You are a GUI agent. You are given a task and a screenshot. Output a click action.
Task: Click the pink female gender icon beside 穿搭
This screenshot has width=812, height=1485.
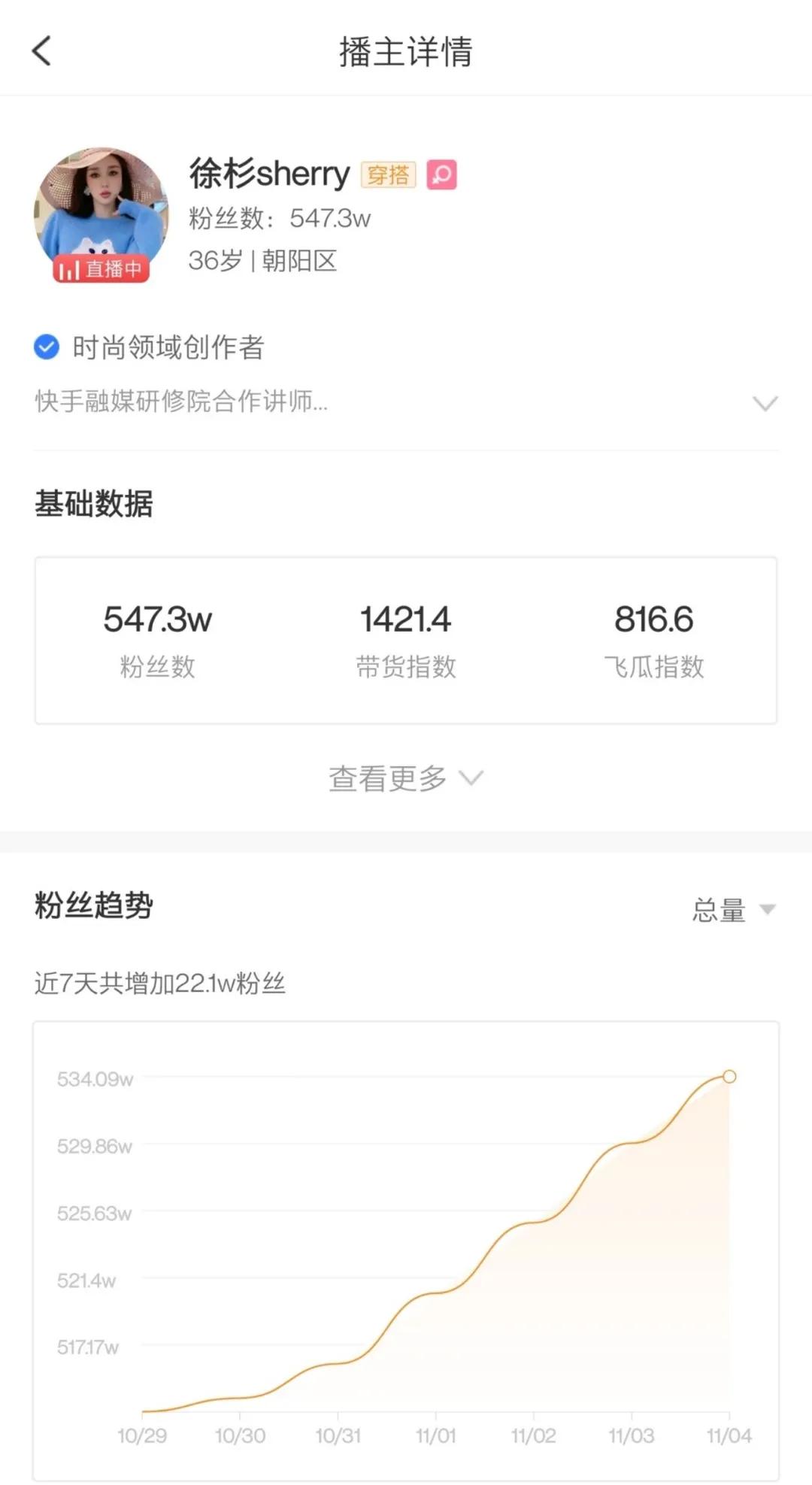tap(442, 174)
